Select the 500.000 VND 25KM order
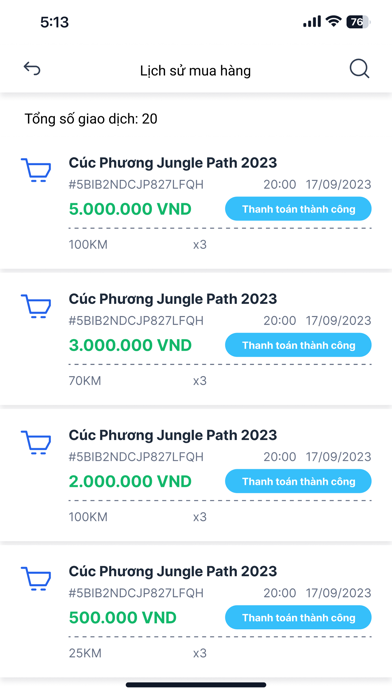 tap(196, 612)
